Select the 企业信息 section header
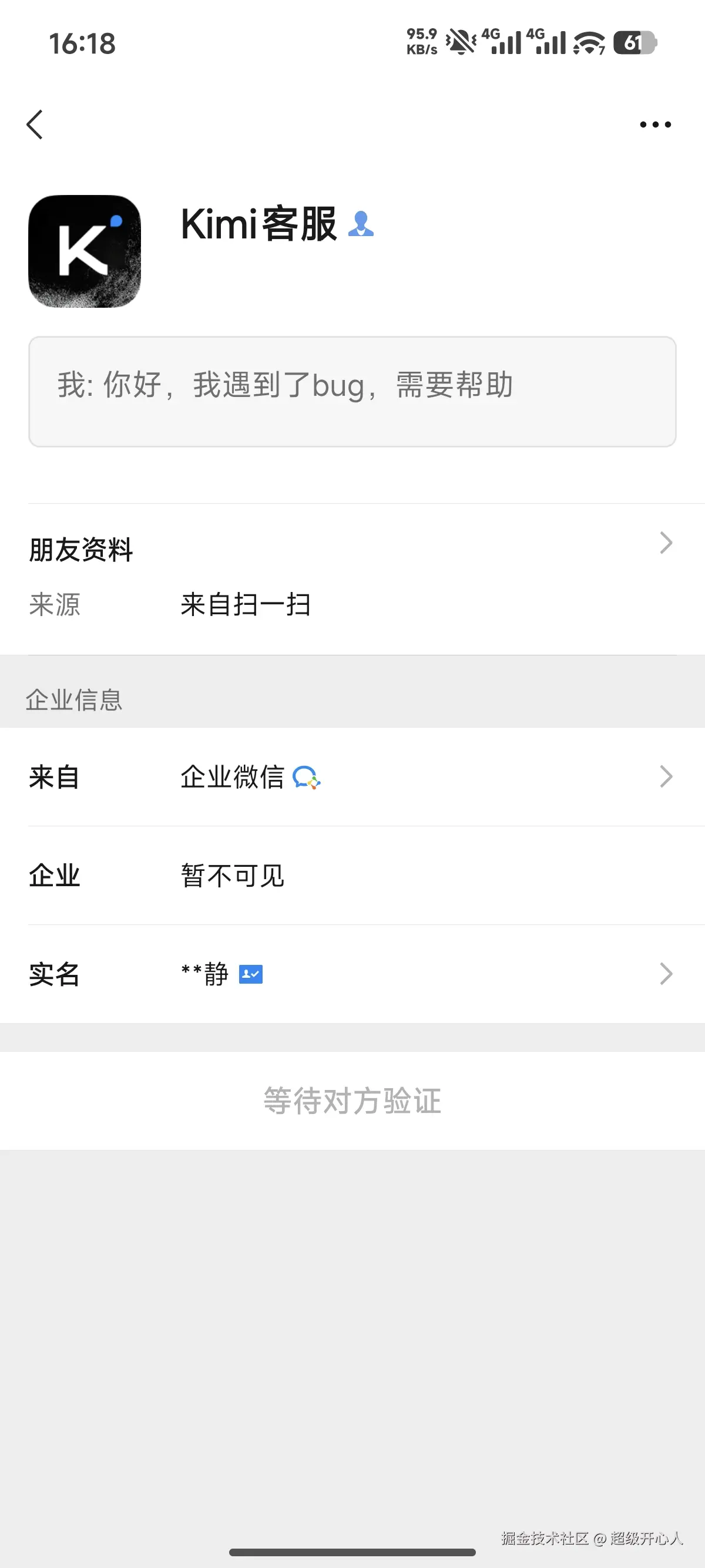The width and height of the screenshot is (705, 1568). pyautogui.click(x=73, y=700)
